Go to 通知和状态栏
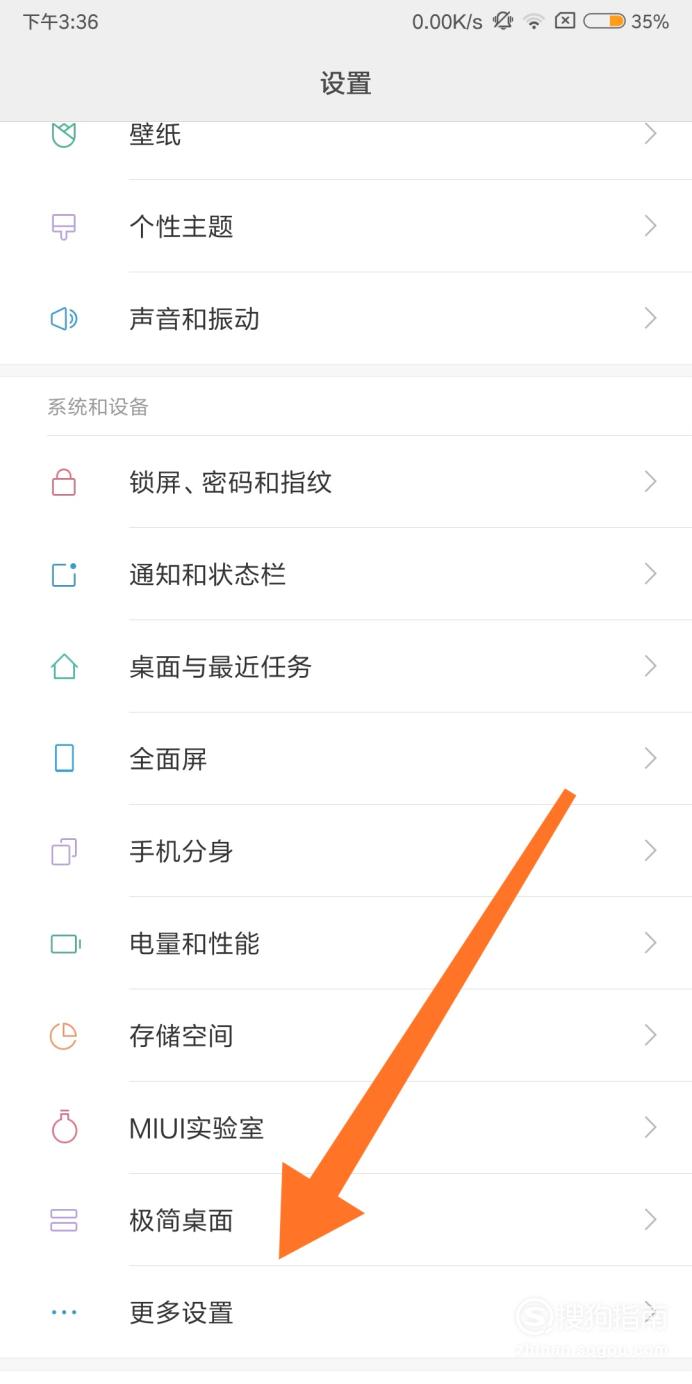 346,574
